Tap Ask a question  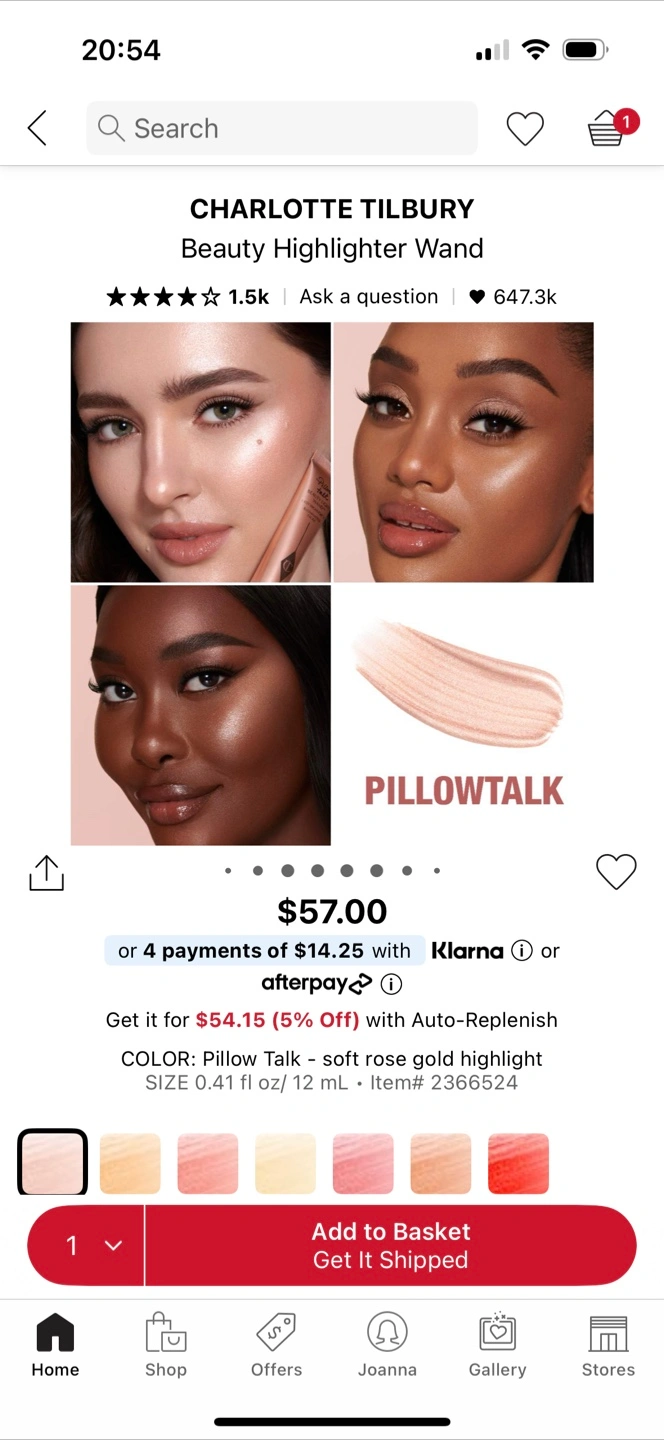click(x=369, y=296)
